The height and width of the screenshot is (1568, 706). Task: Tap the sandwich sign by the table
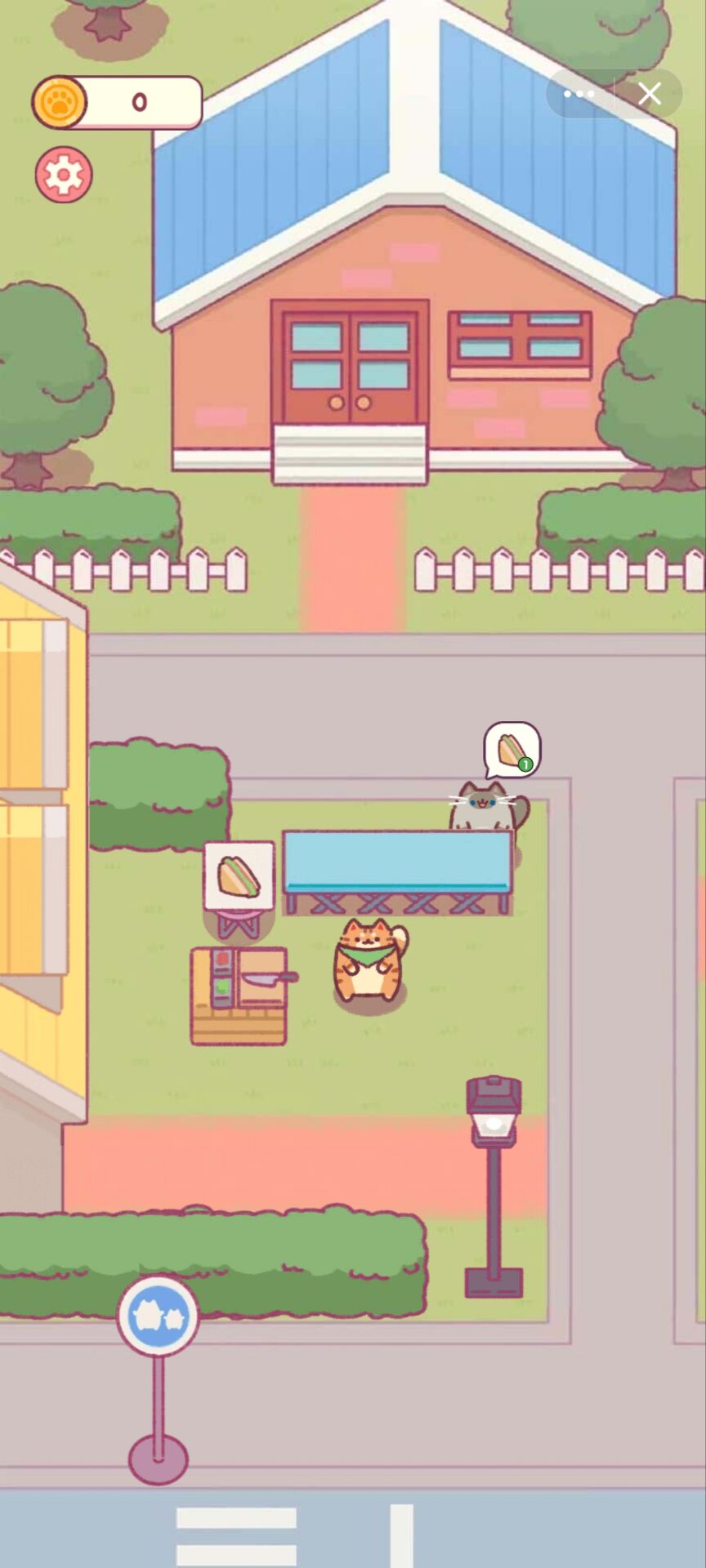[x=239, y=876]
